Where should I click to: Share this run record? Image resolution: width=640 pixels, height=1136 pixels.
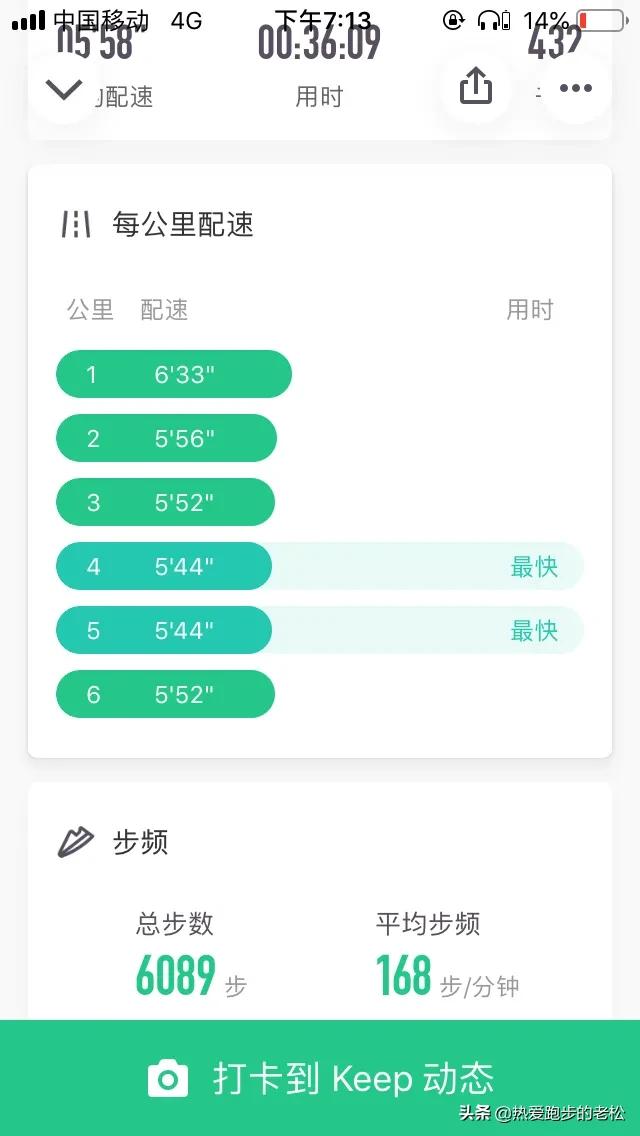point(476,86)
